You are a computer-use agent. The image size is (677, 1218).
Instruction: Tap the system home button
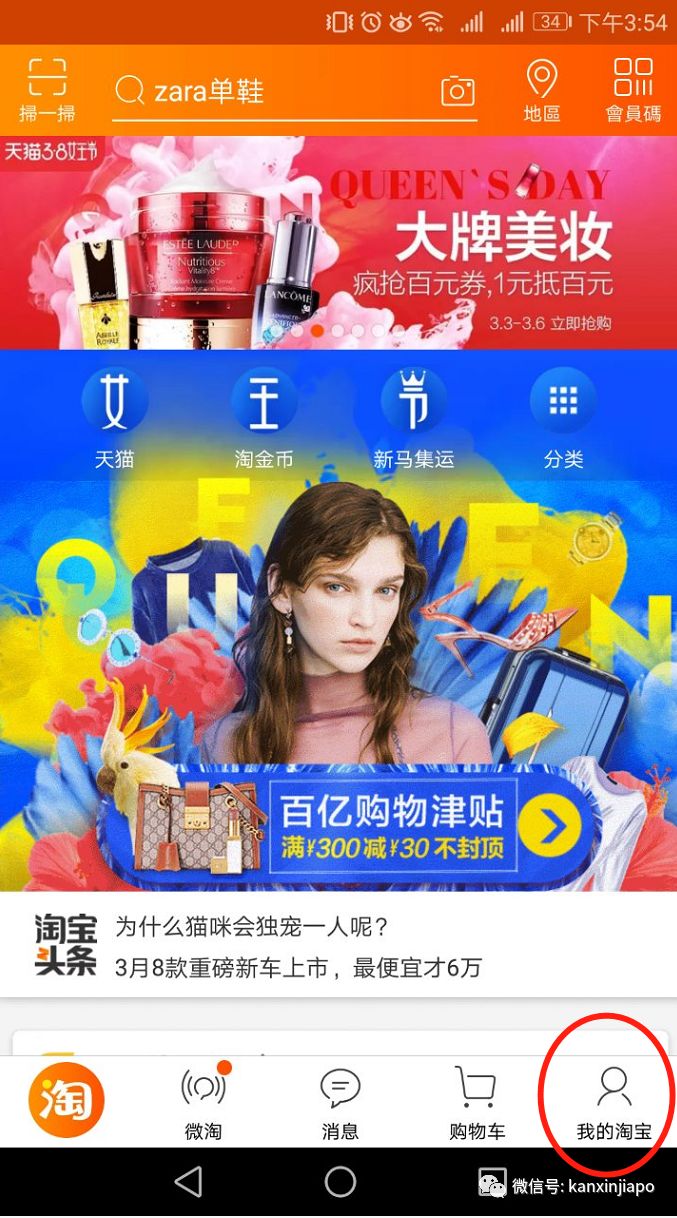pyautogui.click(x=340, y=1182)
